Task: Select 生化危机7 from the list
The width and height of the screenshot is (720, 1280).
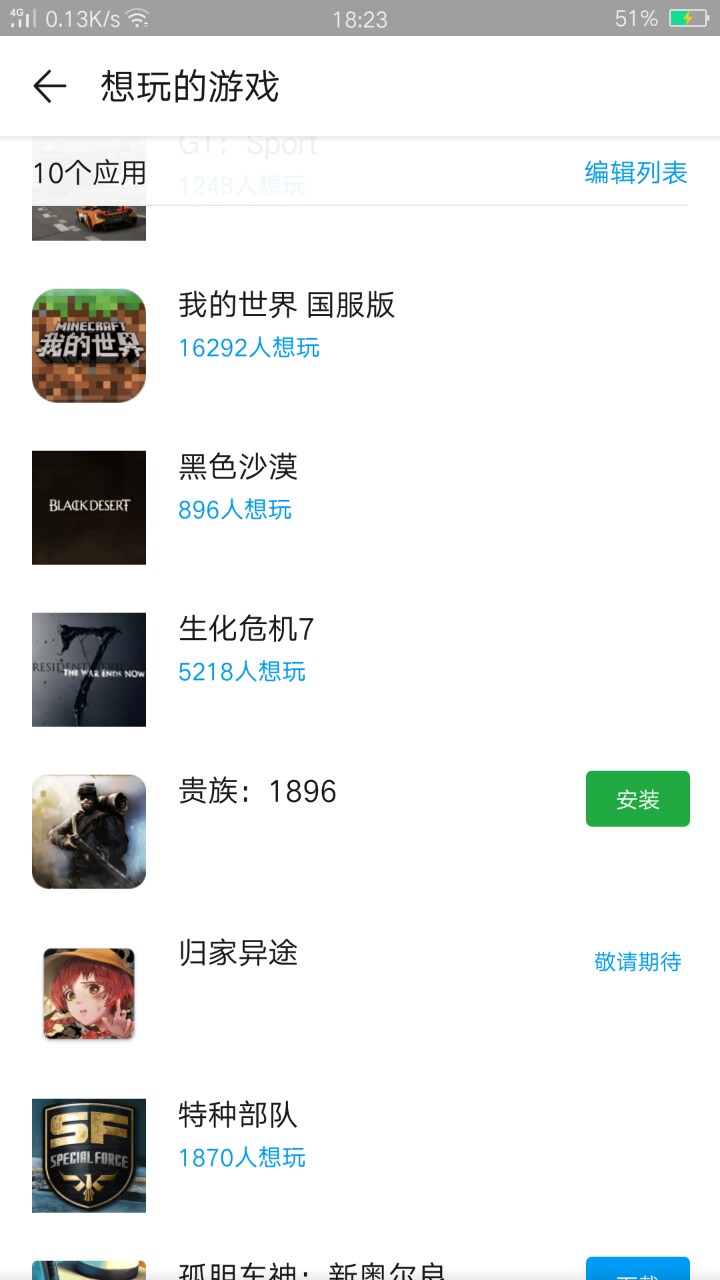Action: pos(360,670)
